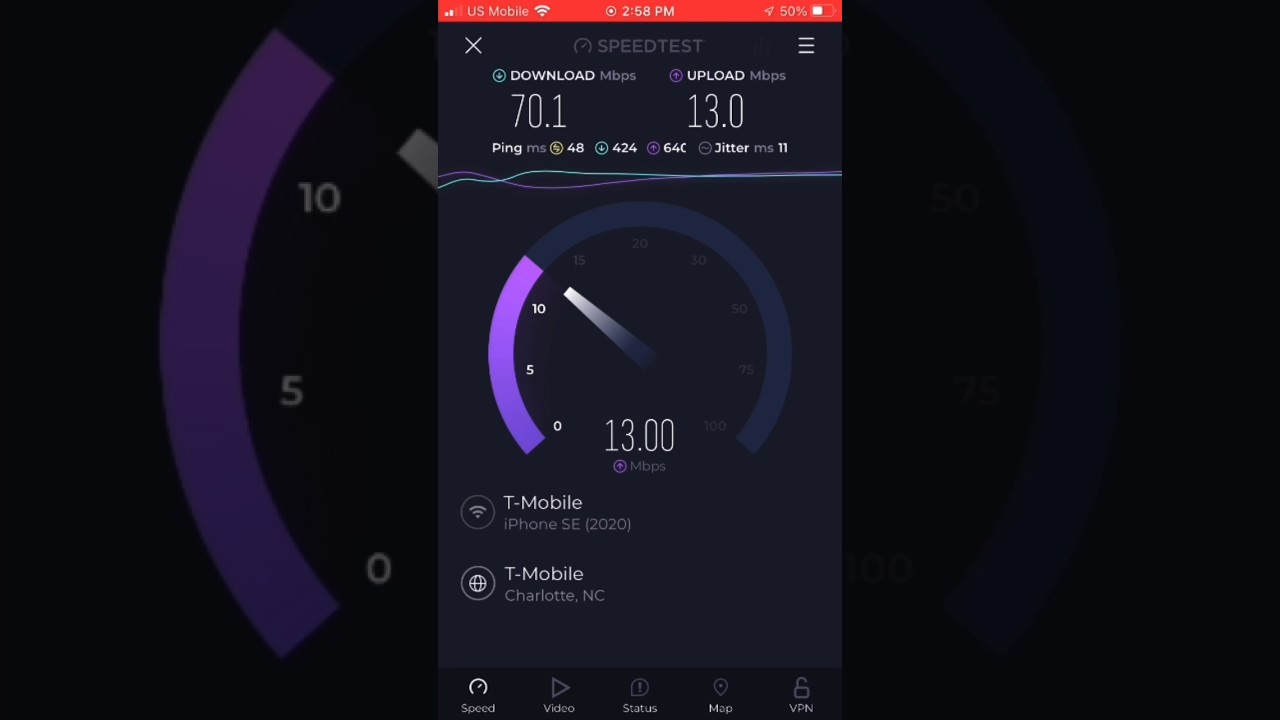Go to the Map tab
The image size is (1280, 720).
point(720,695)
